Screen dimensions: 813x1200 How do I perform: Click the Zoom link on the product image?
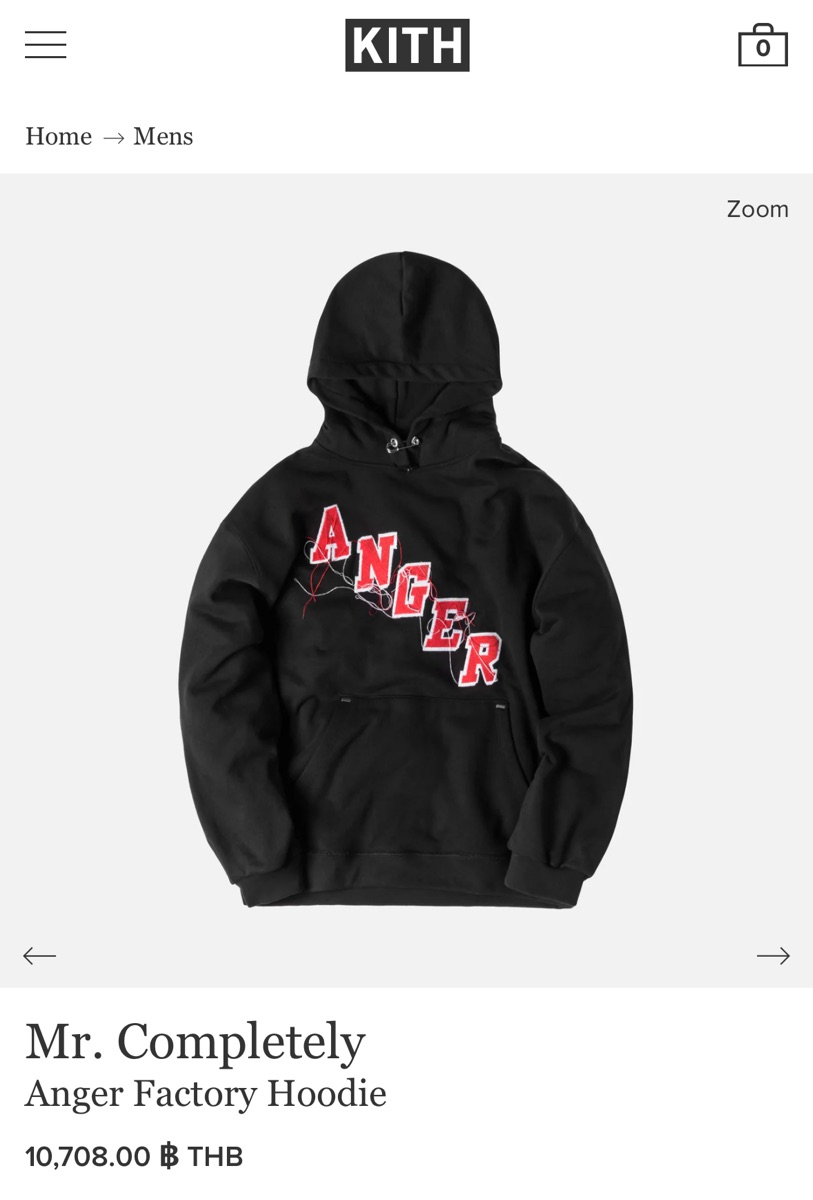pos(757,209)
